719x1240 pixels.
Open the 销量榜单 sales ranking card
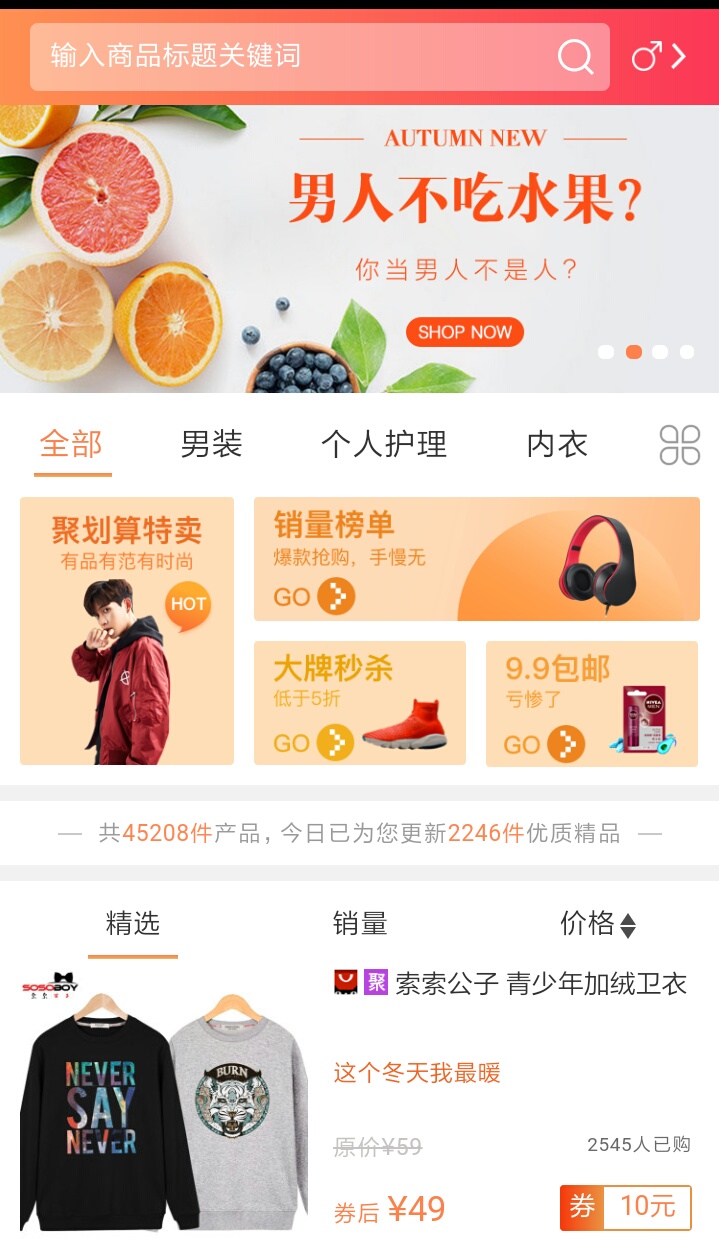click(x=477, y=559)
